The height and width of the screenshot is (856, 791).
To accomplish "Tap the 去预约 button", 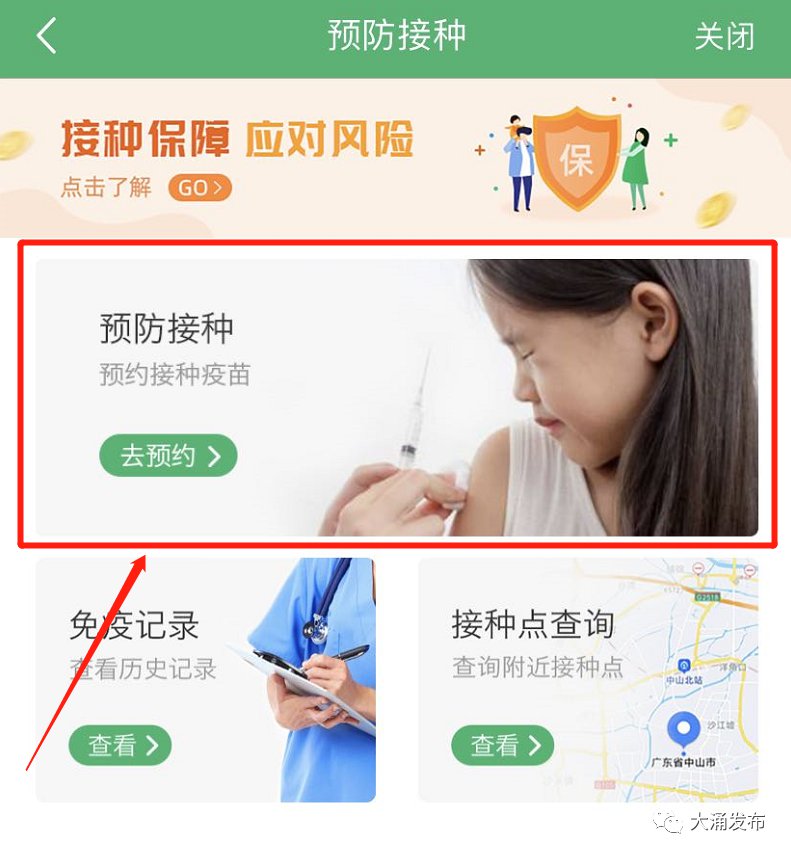I will [x=168, y=456].
